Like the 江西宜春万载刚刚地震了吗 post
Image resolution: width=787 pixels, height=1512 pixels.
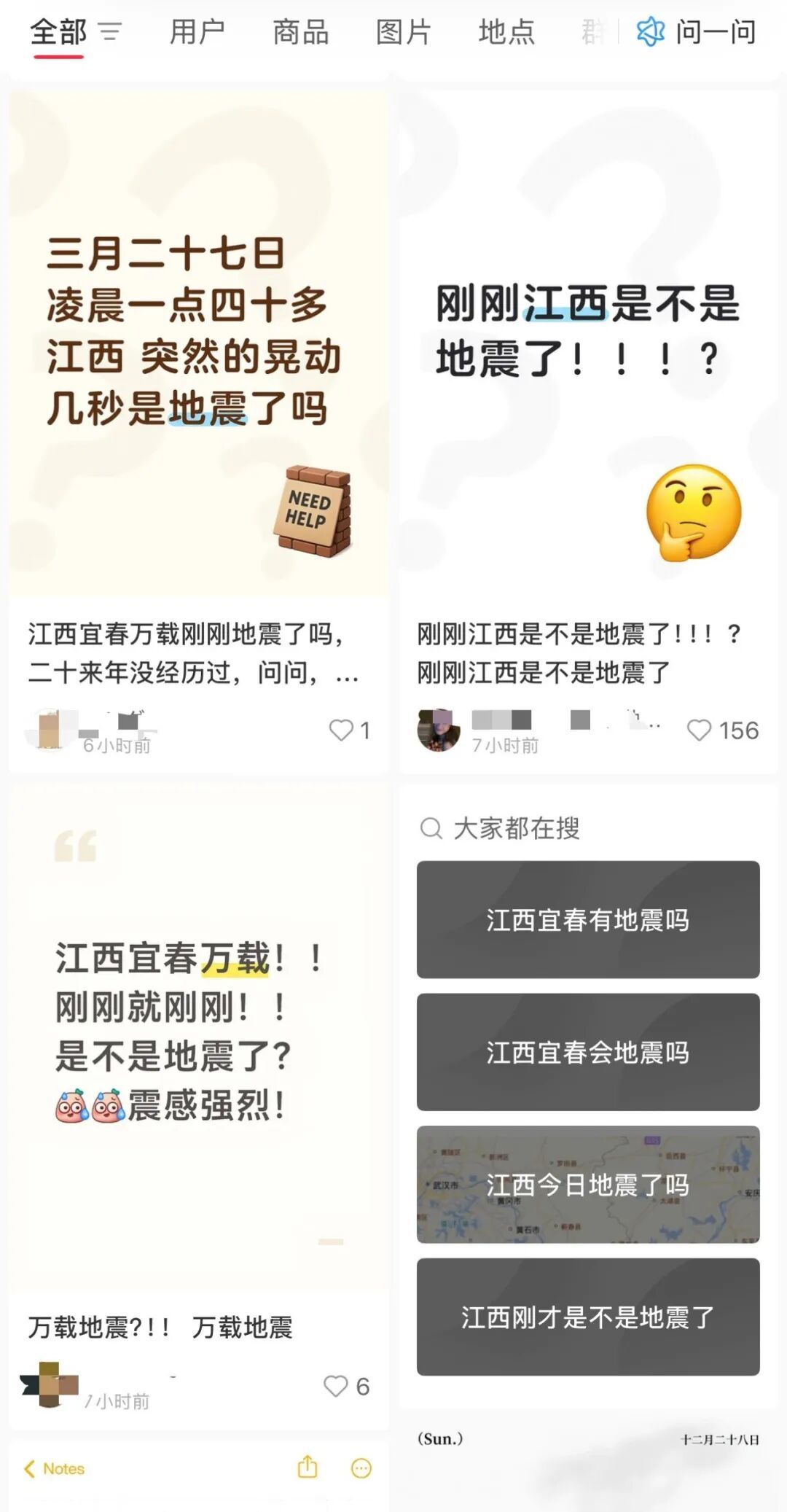click(341, 730)
